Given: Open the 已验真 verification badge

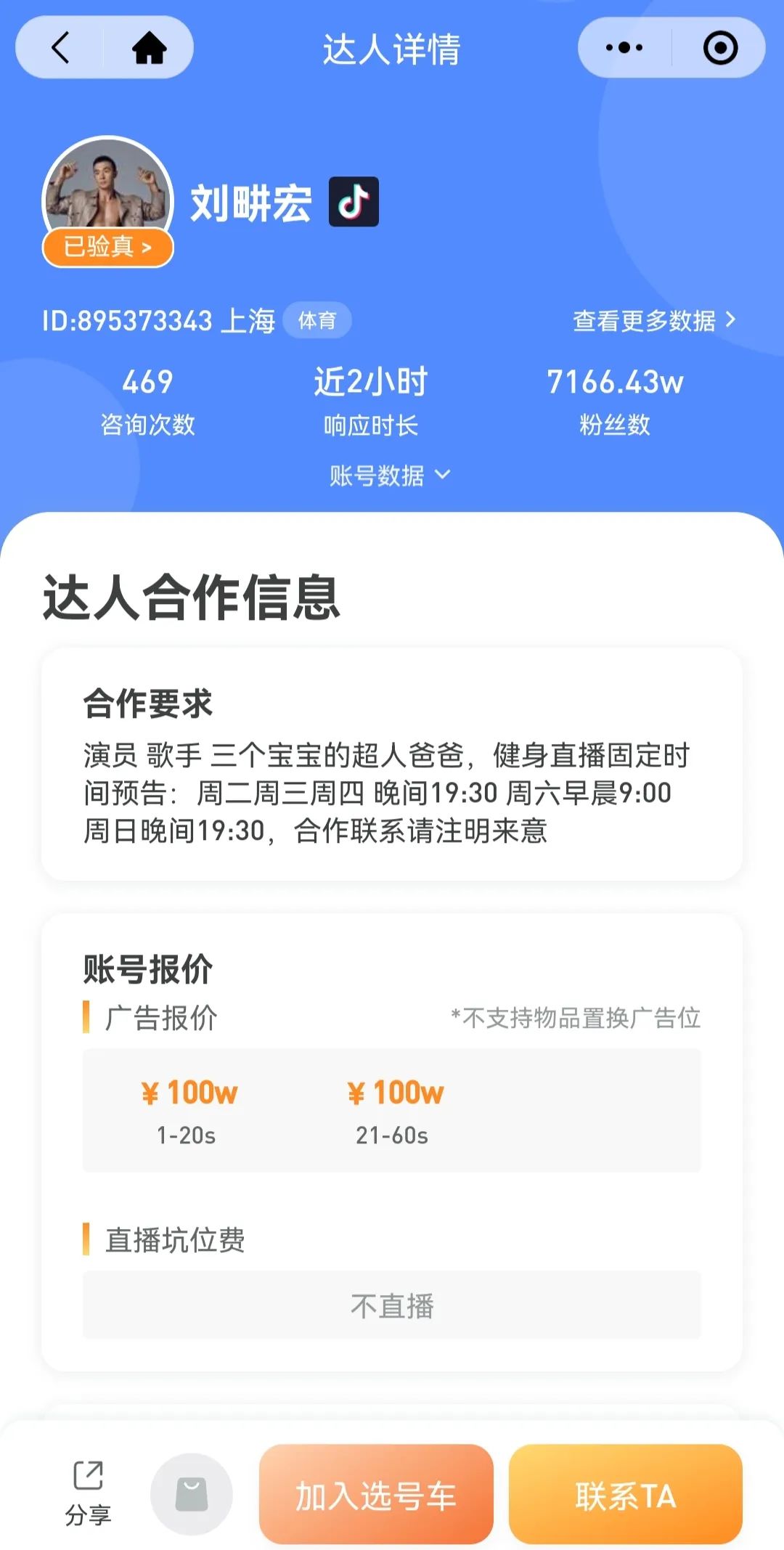Looking at the screenshot, I should 108,248.
